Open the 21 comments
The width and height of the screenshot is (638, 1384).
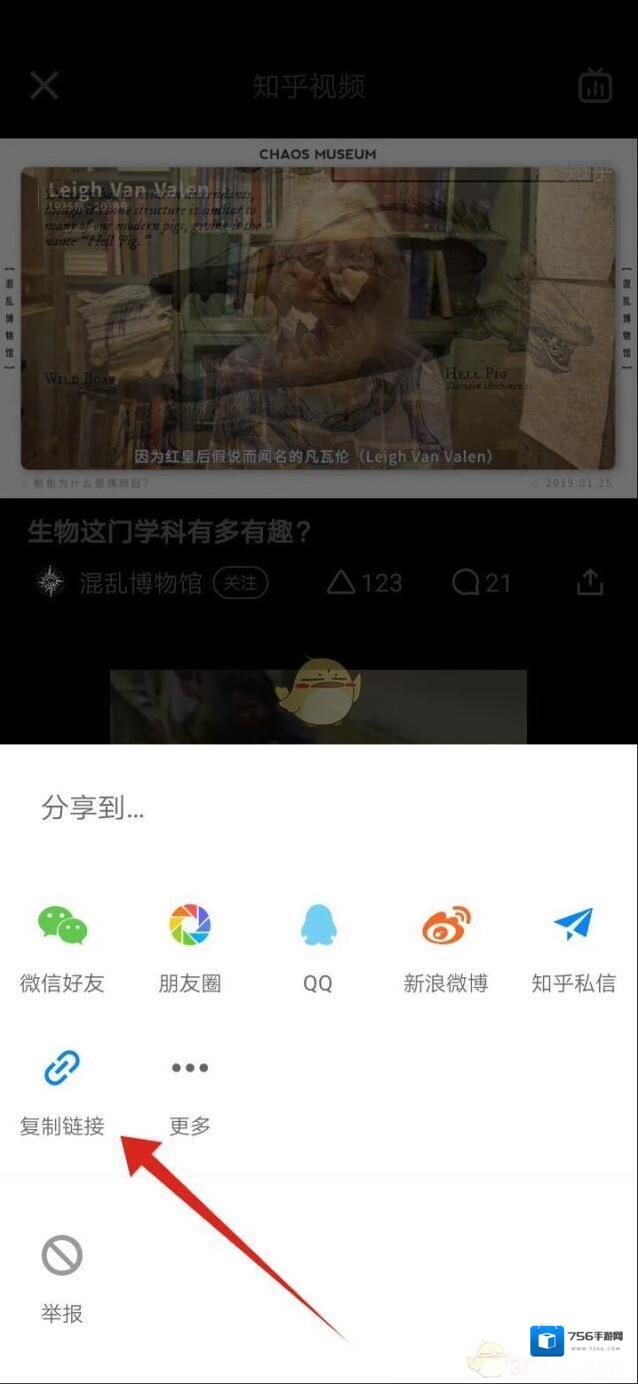482,582
